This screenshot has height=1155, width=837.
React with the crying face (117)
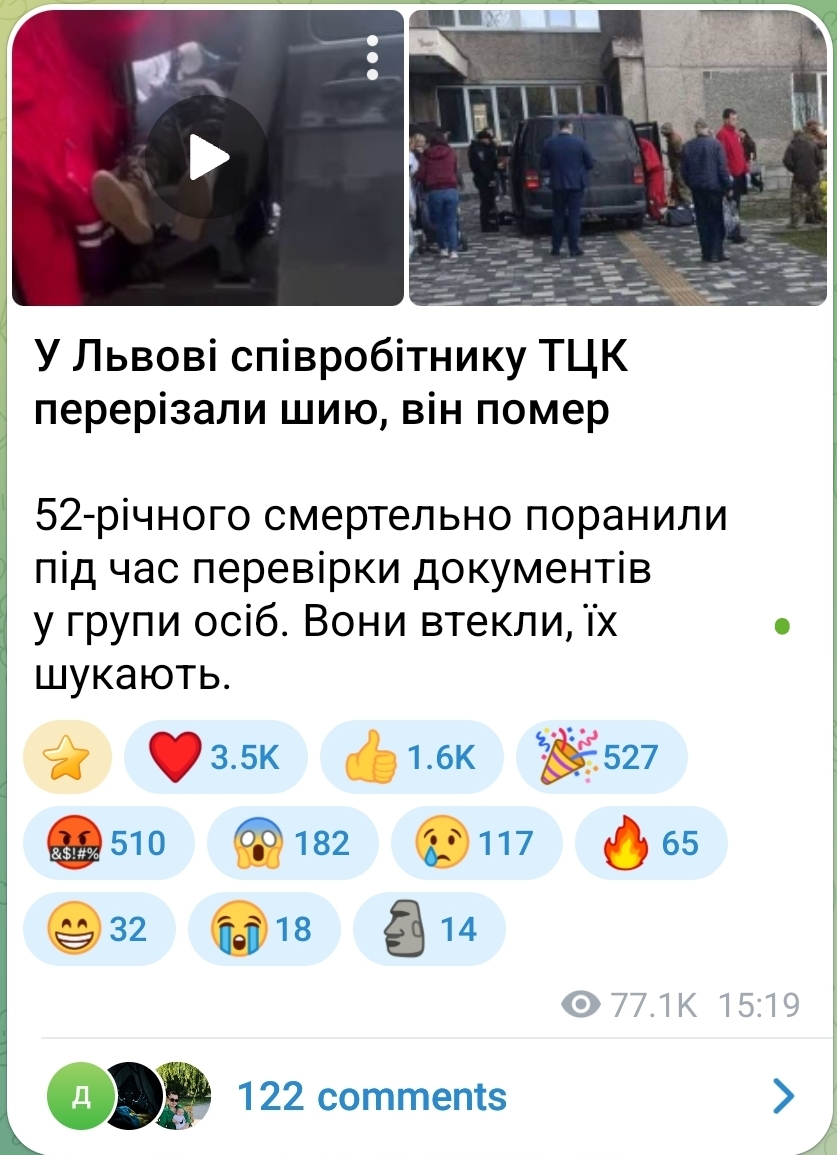(x=476, y=844)
